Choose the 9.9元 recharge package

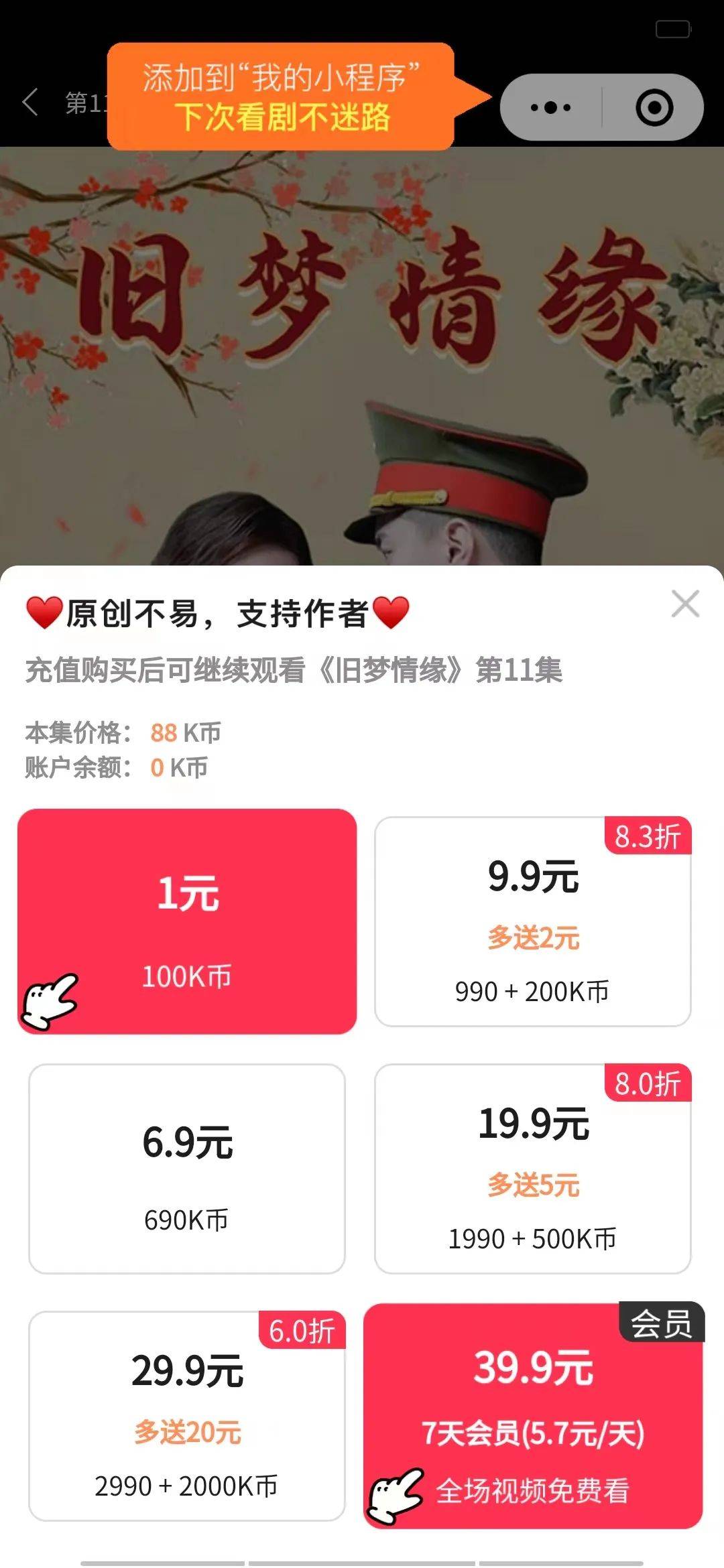click(533, 921)
